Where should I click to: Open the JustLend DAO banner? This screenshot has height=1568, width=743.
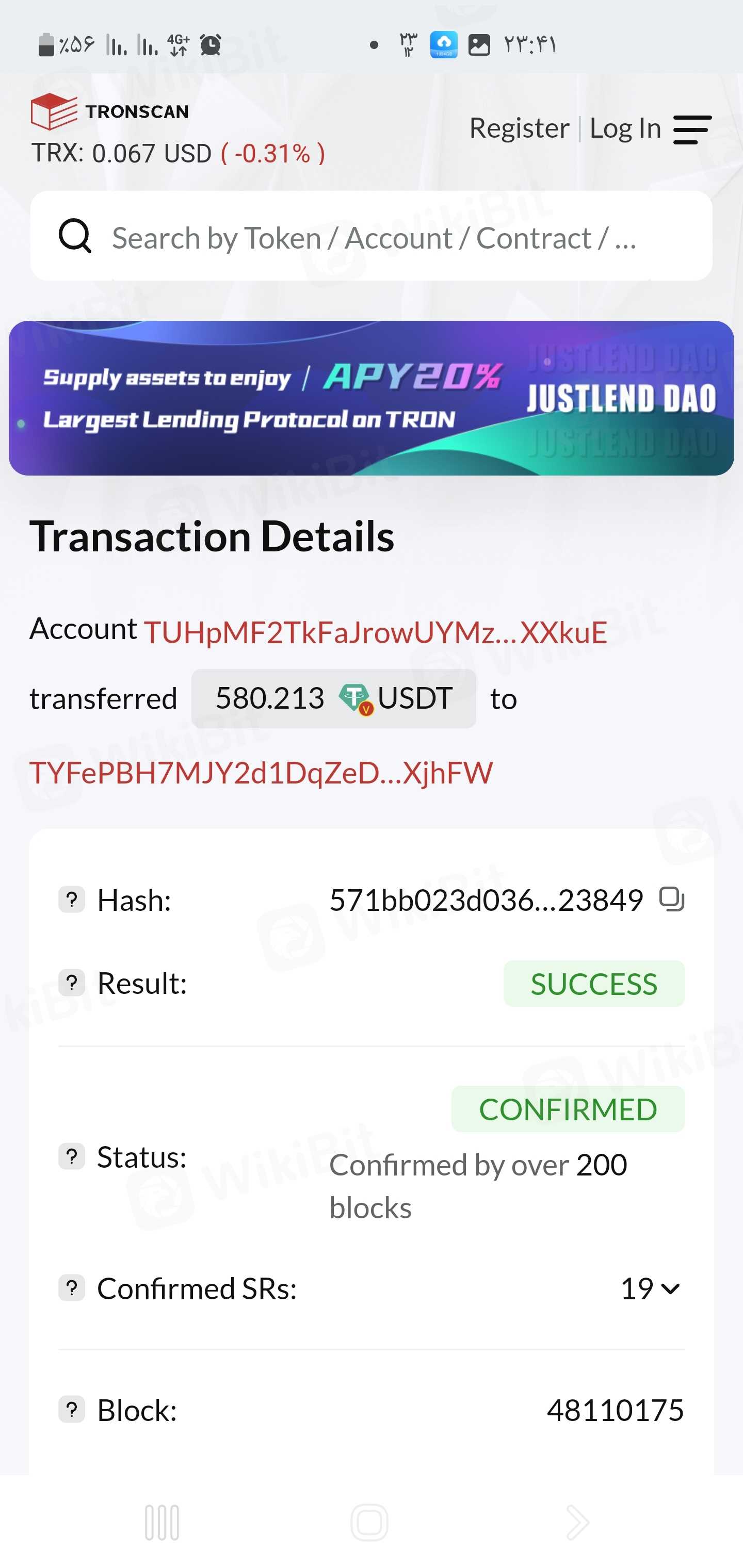[372, 398]
